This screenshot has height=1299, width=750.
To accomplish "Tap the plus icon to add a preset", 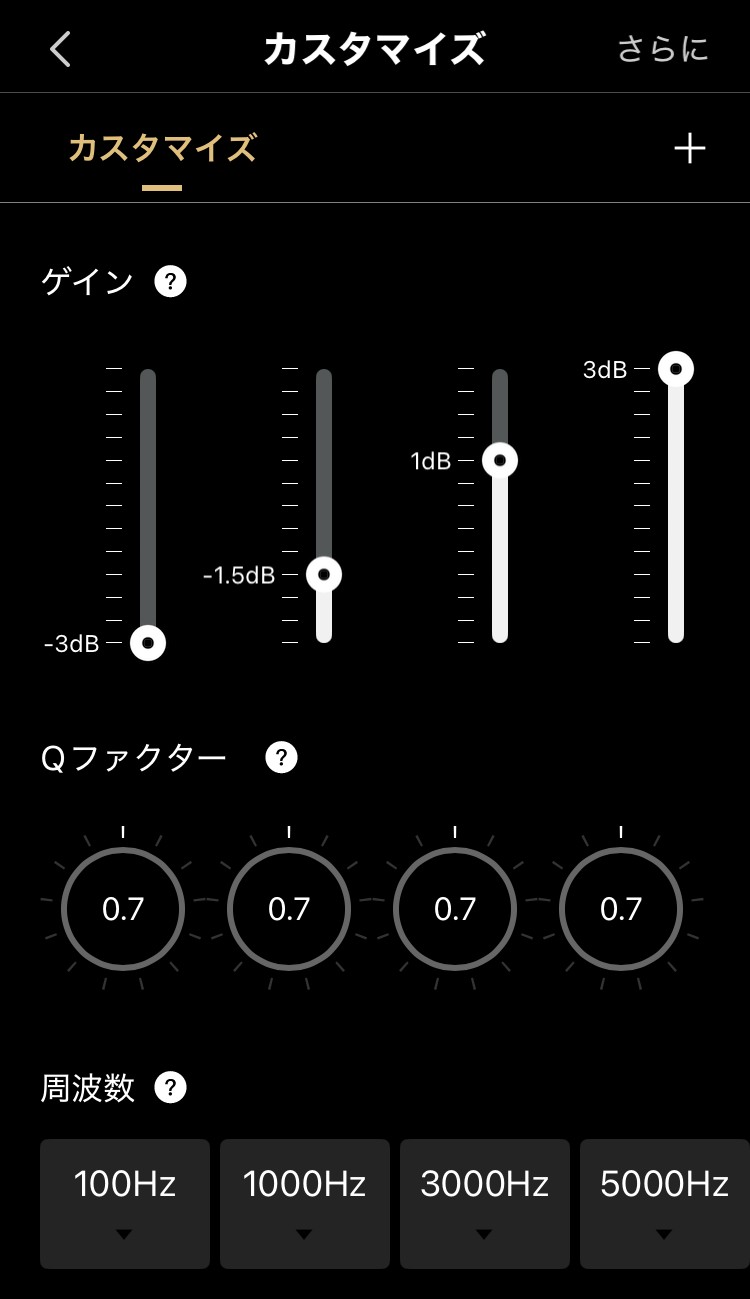I will [x=690, y=148].
